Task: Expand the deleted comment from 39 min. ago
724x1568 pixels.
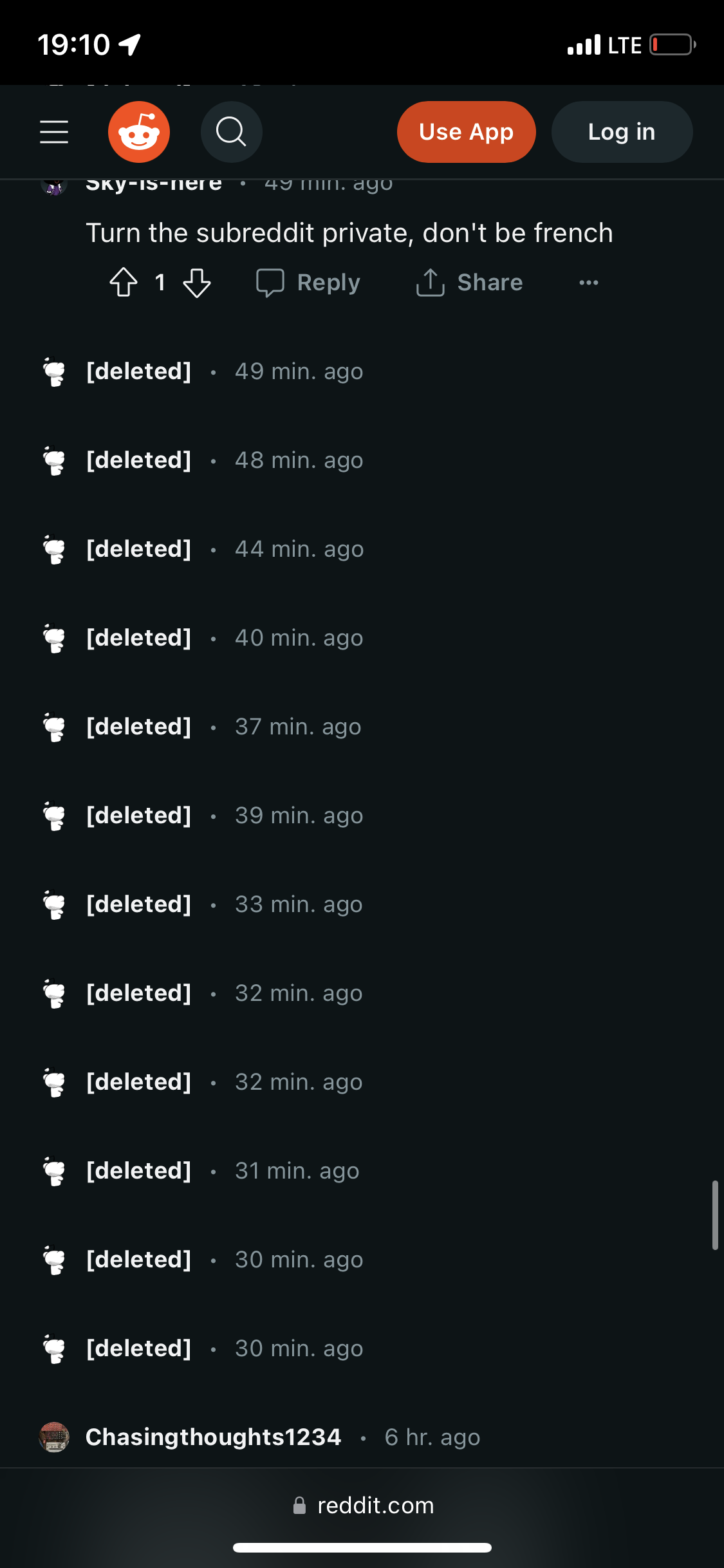Action: coord(139,816)
